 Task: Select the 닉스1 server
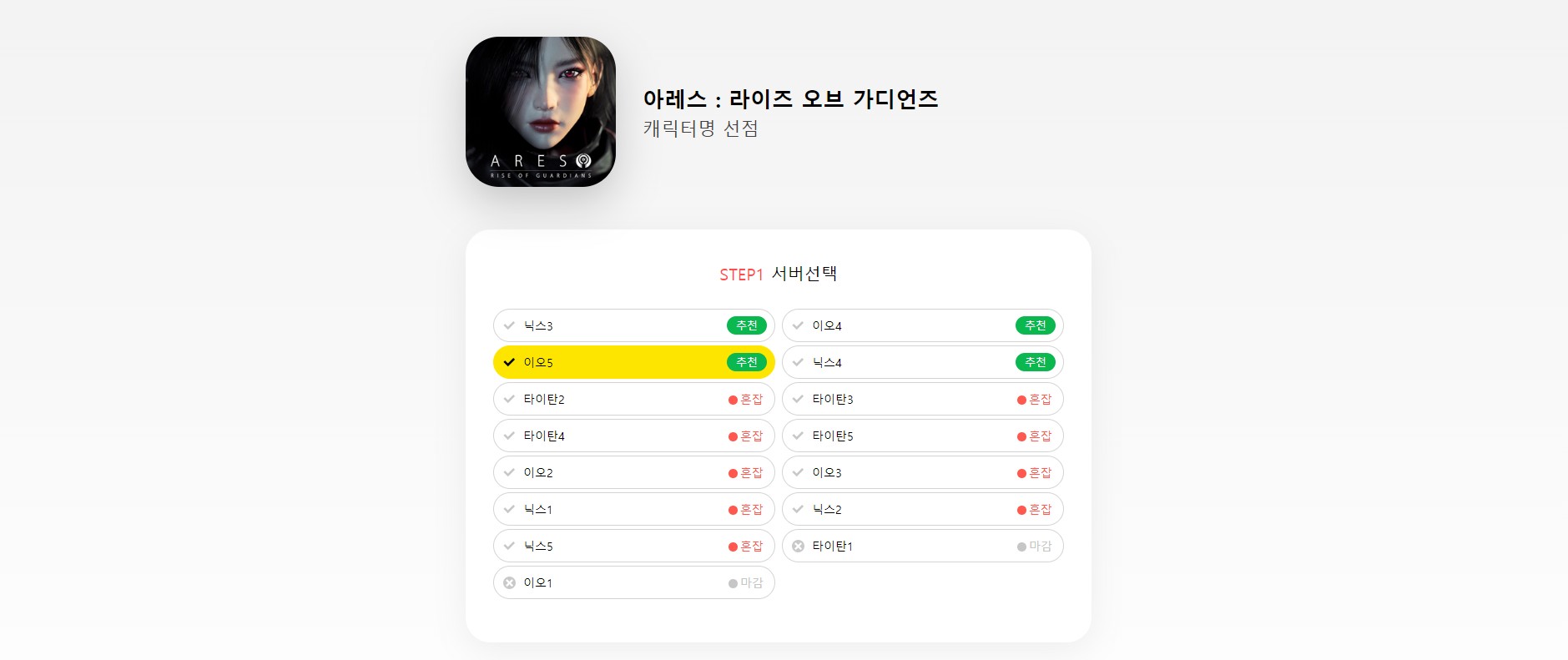(x=633, y=509)
